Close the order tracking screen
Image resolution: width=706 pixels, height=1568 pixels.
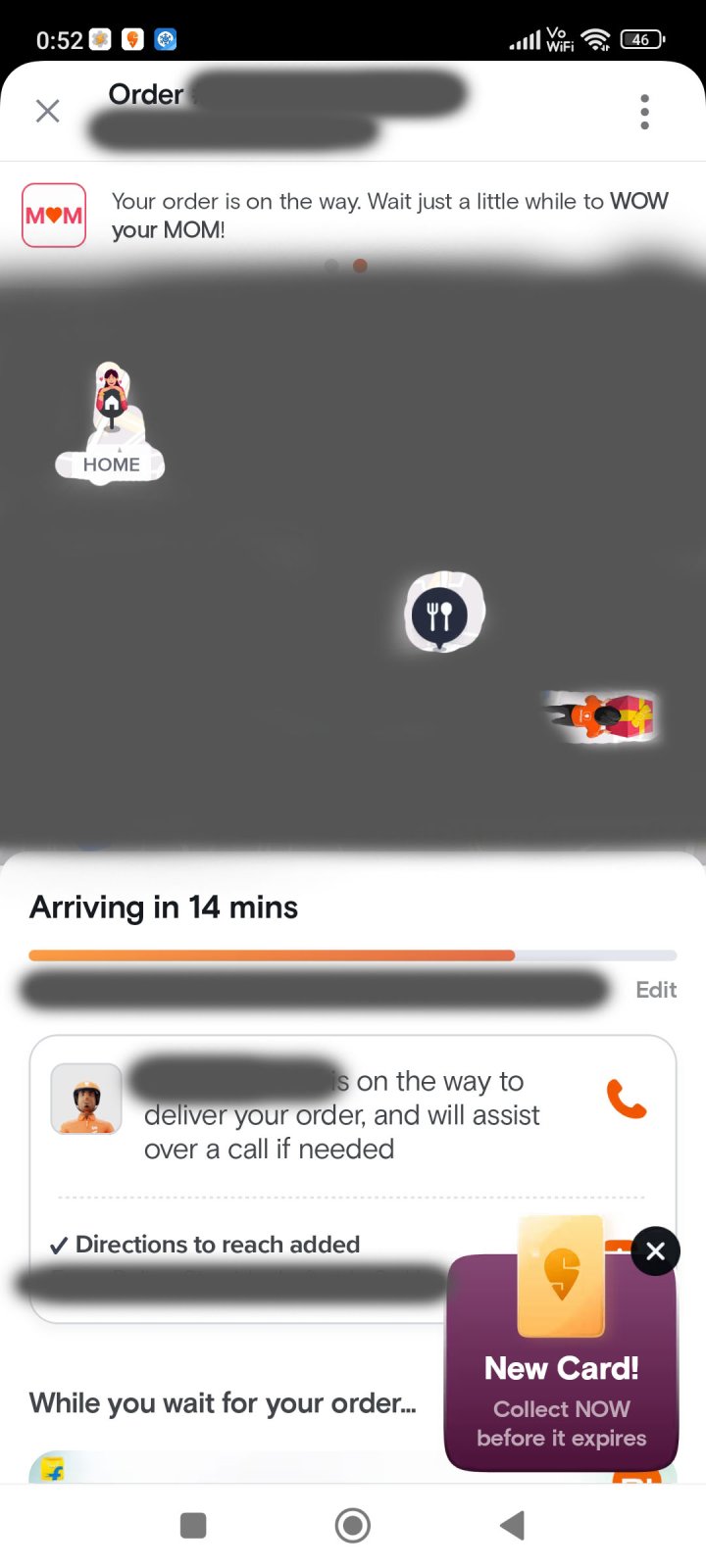coord(47,111)
